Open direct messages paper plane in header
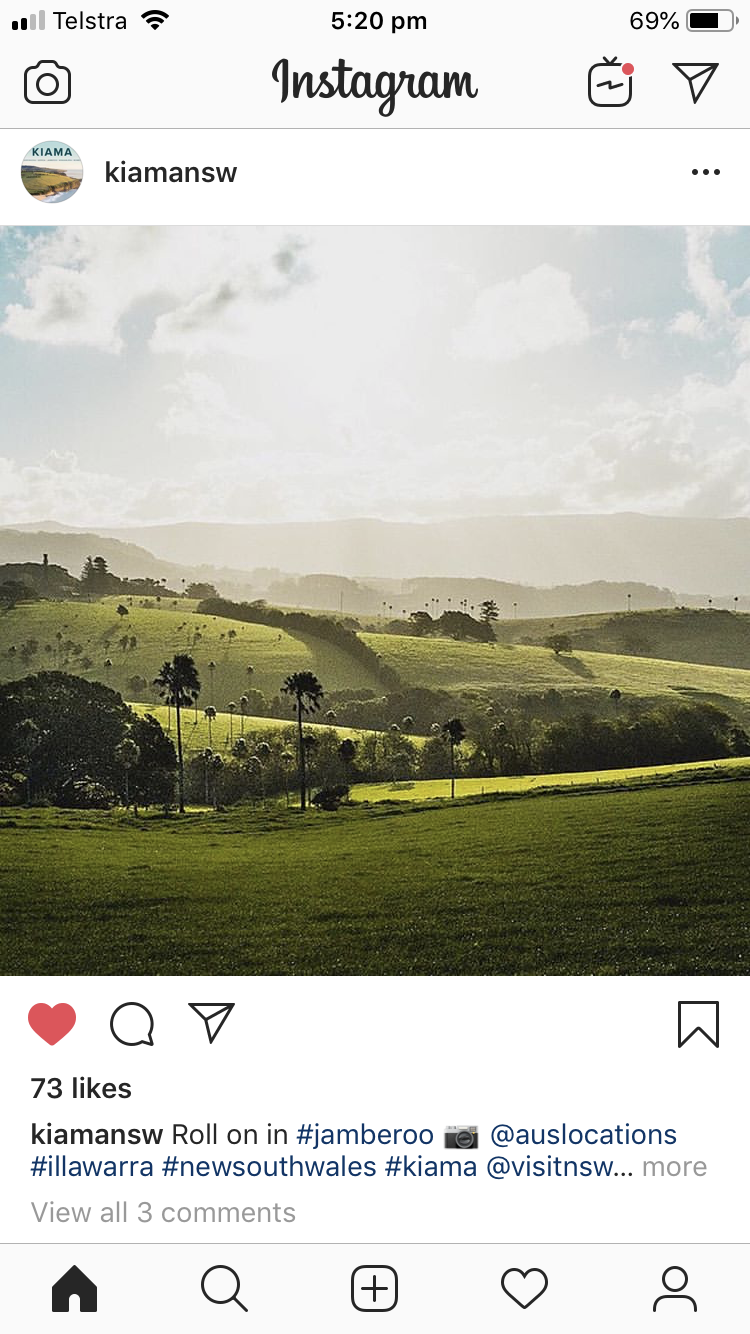The image size is (750, 1334). coord(695,83)
